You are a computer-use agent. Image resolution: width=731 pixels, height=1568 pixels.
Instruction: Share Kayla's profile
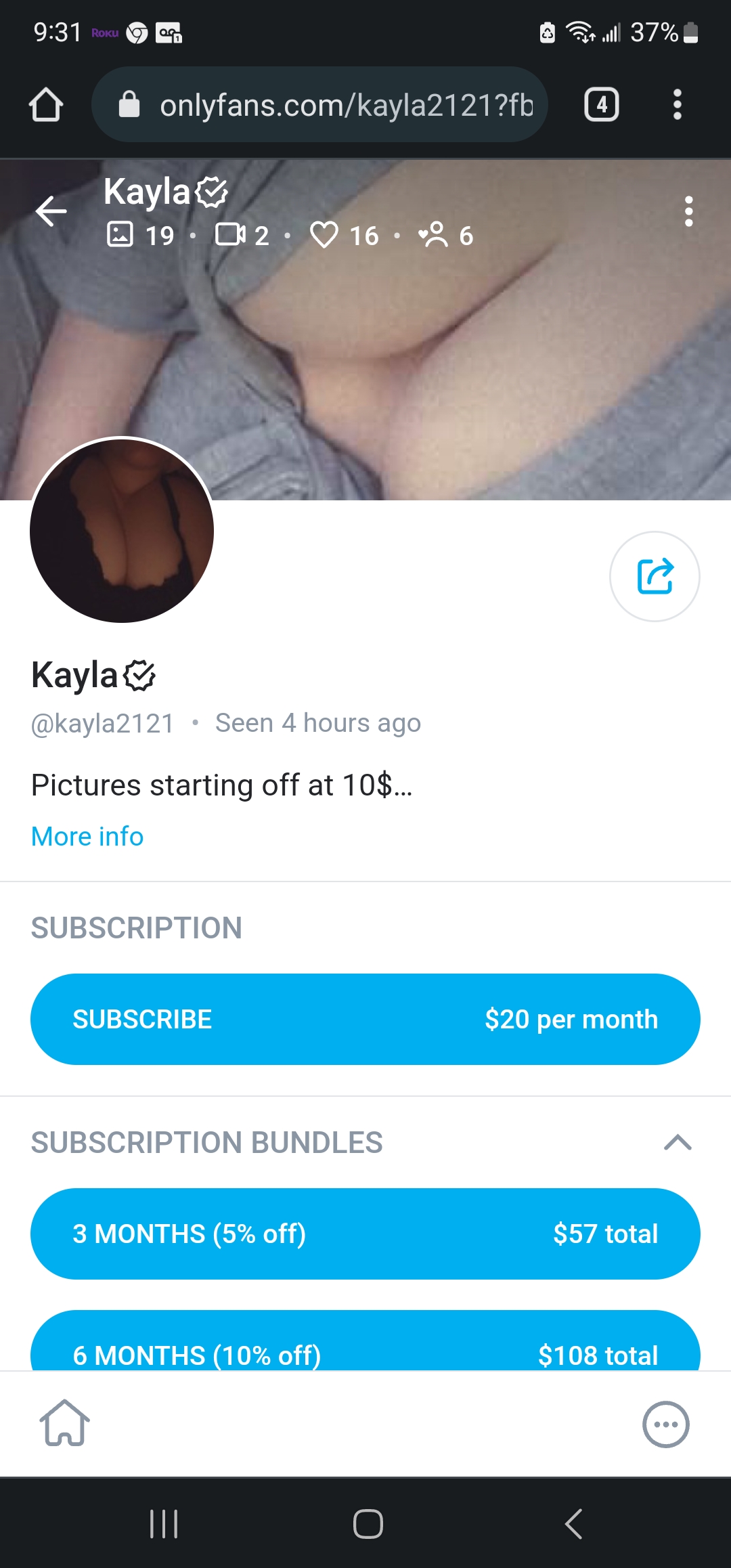coord(655,576)
